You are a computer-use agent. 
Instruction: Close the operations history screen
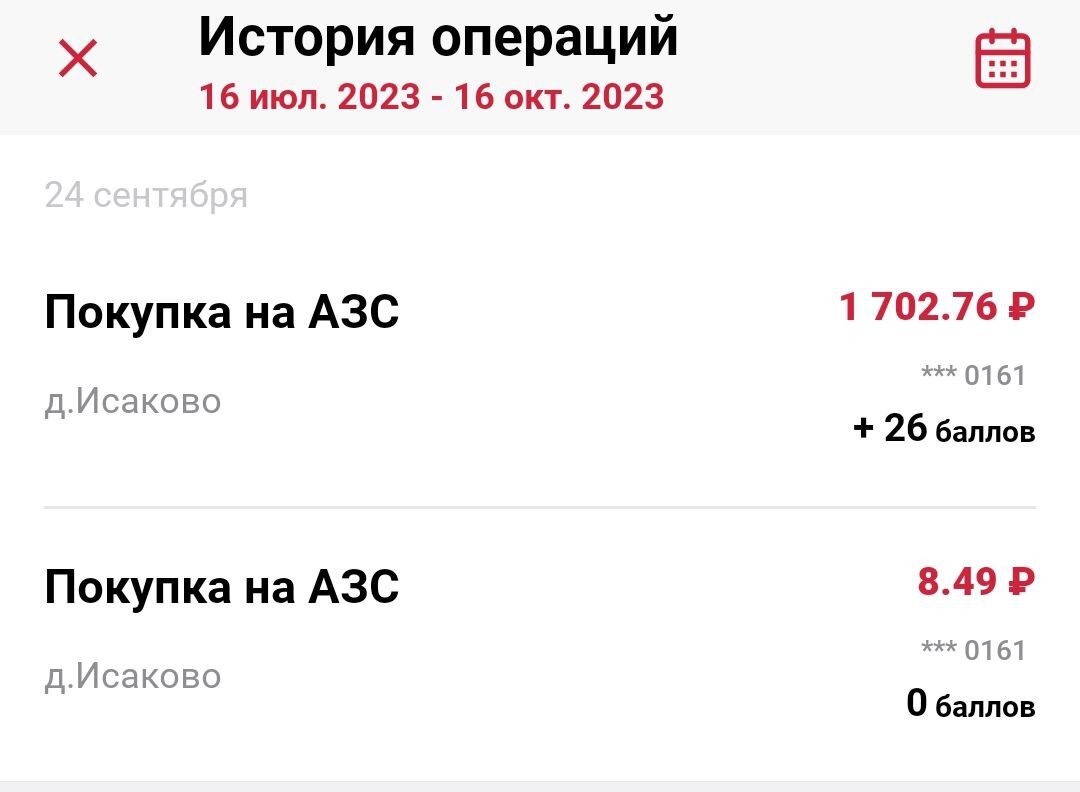click(78, 60)
